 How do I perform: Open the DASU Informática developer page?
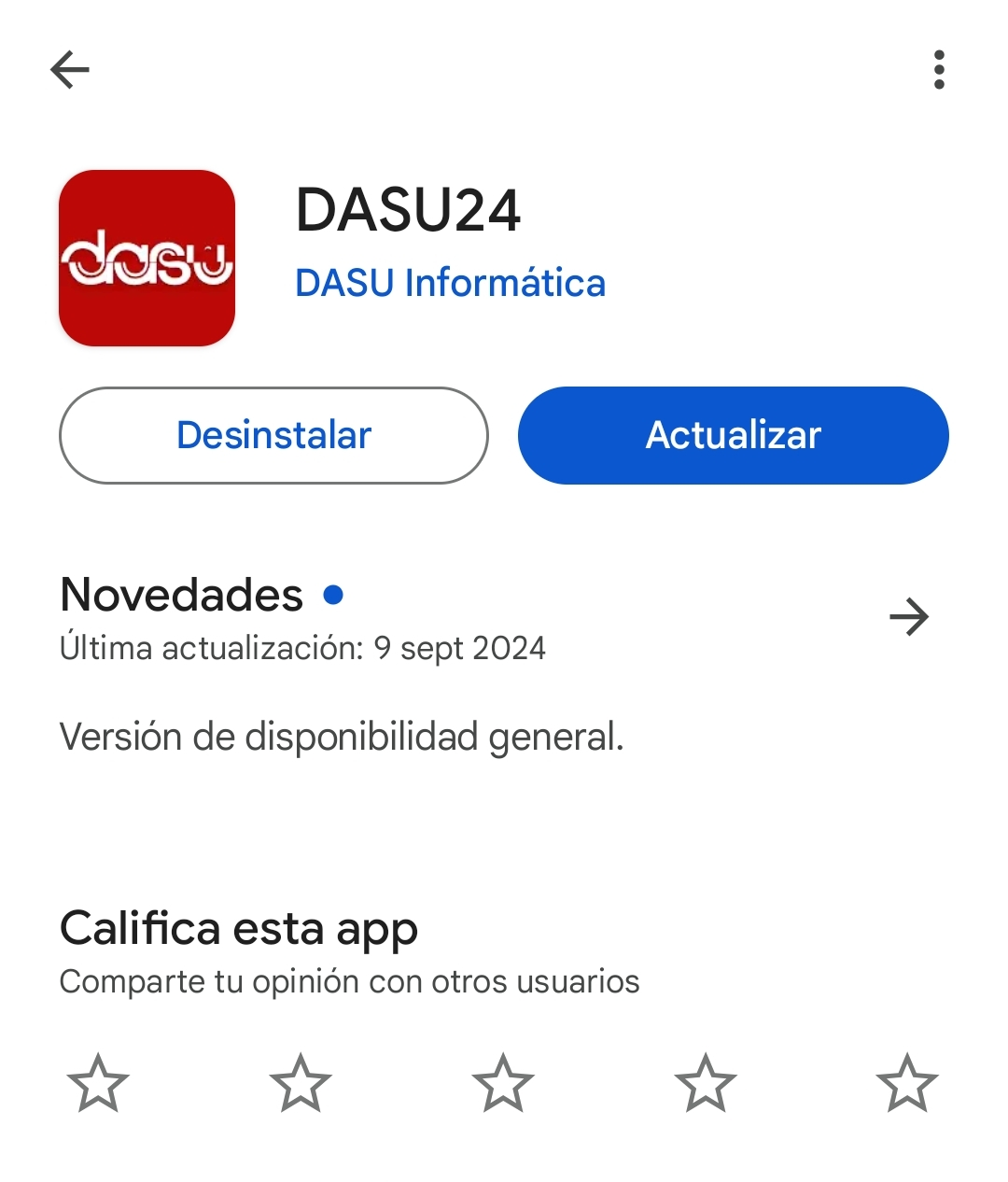[450, 283]
